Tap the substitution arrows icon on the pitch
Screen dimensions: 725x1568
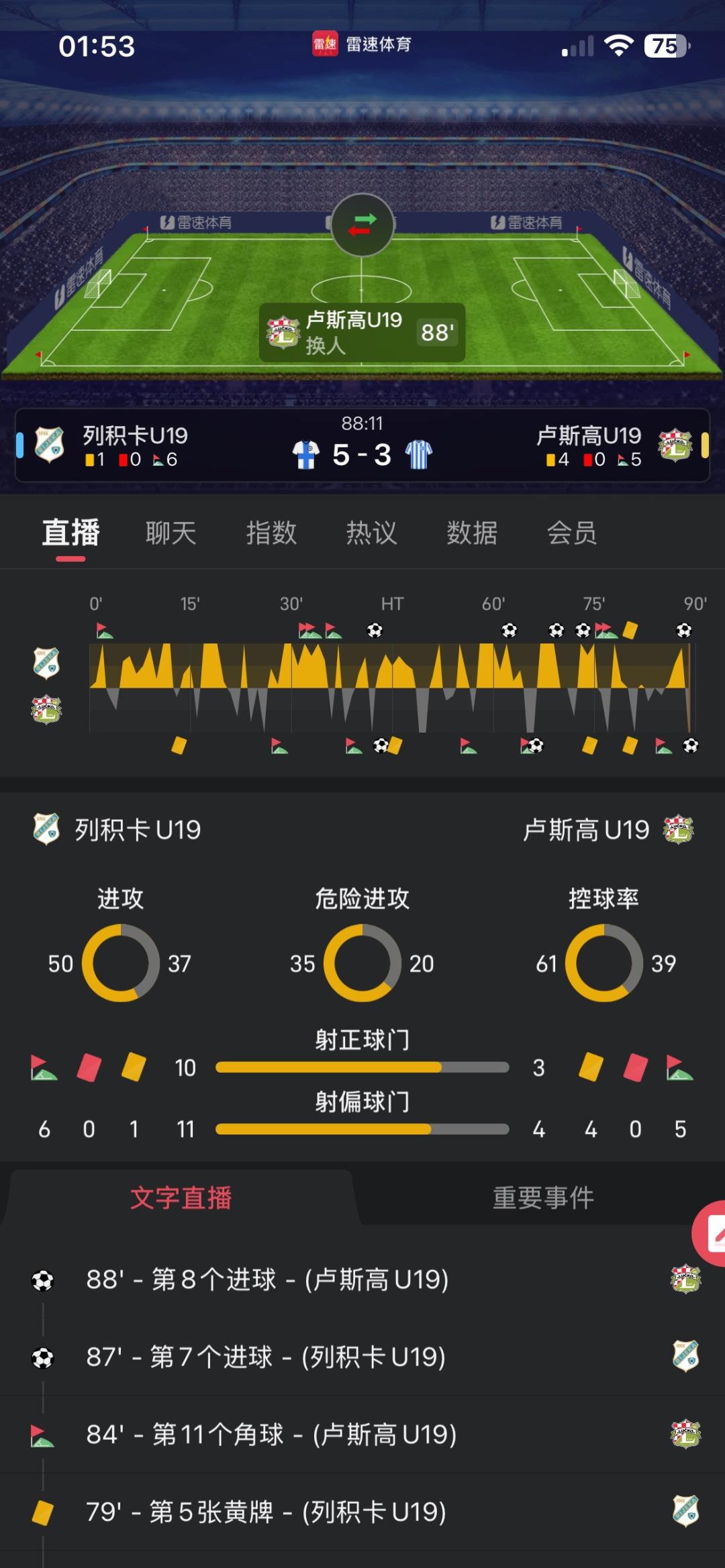[362, 225]
